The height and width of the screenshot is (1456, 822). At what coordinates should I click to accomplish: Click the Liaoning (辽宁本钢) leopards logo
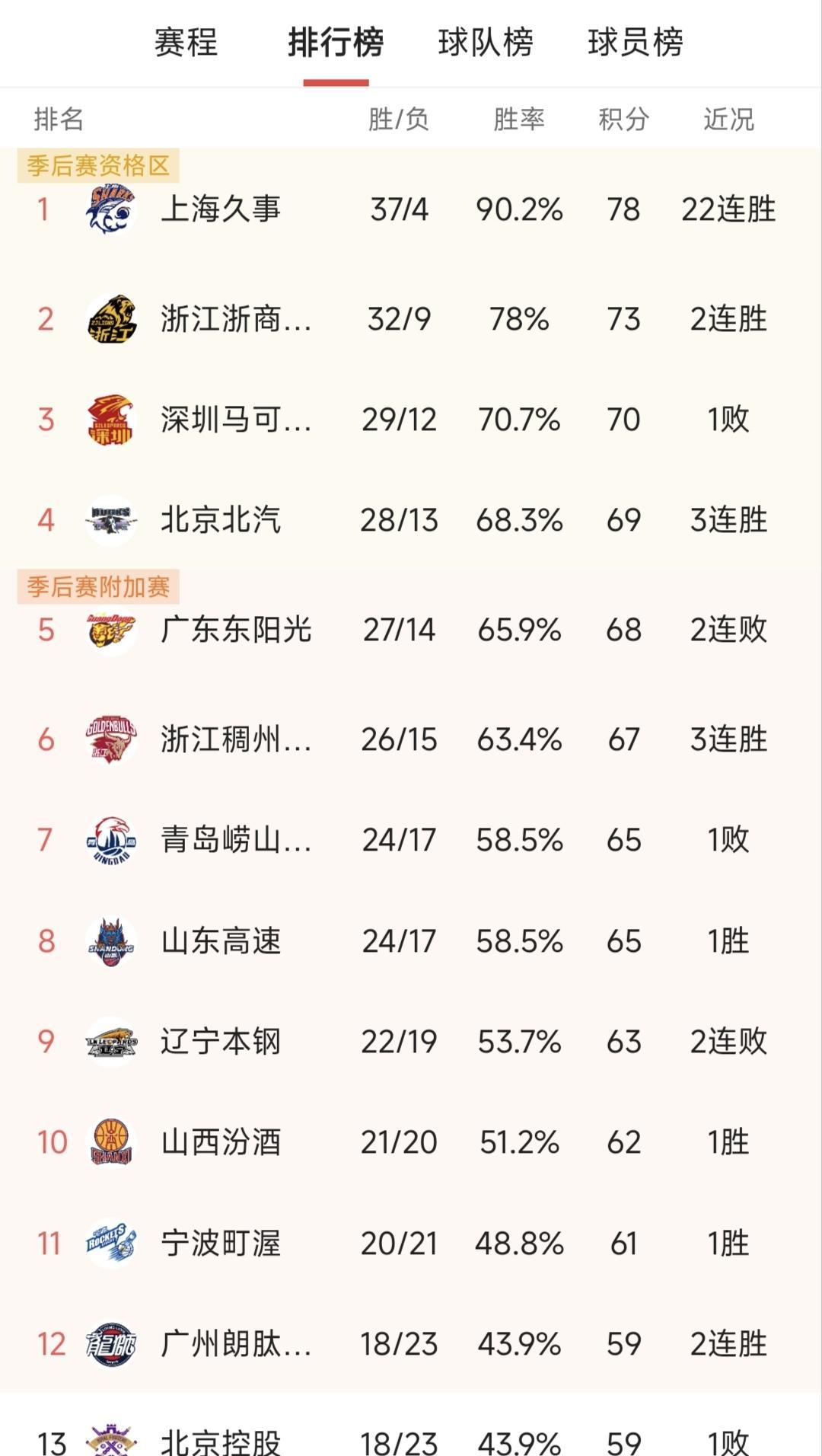click(110, 1042)
